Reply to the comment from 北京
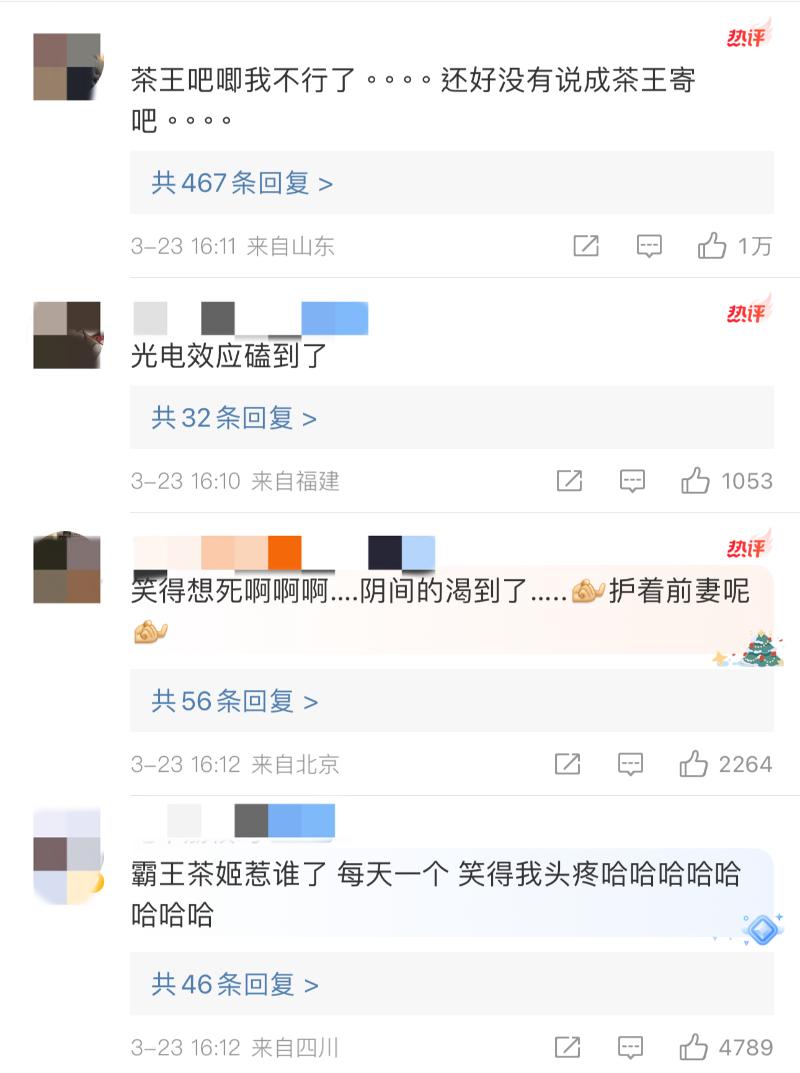Viewport: 800px width, 1073px height. click(631, 765)
